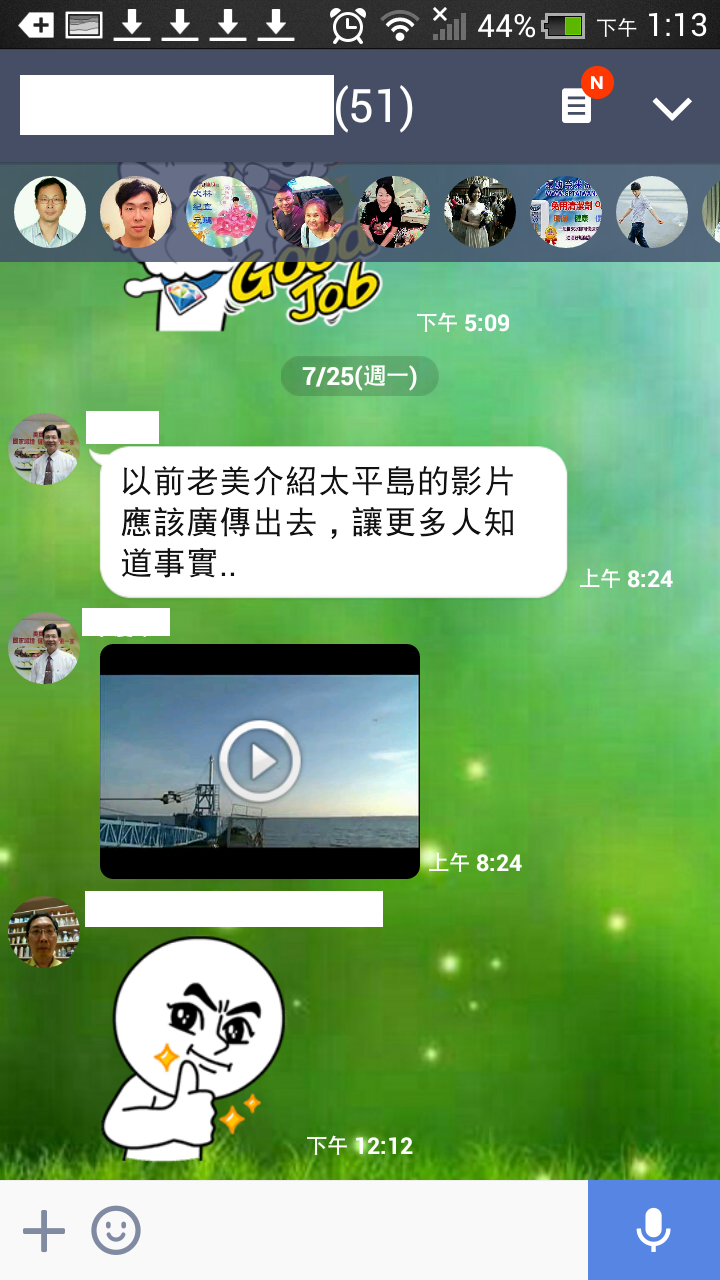View profile of thumbs-up sticker sender
Viewport: 720px width, 1280px height.
[44, 931]
